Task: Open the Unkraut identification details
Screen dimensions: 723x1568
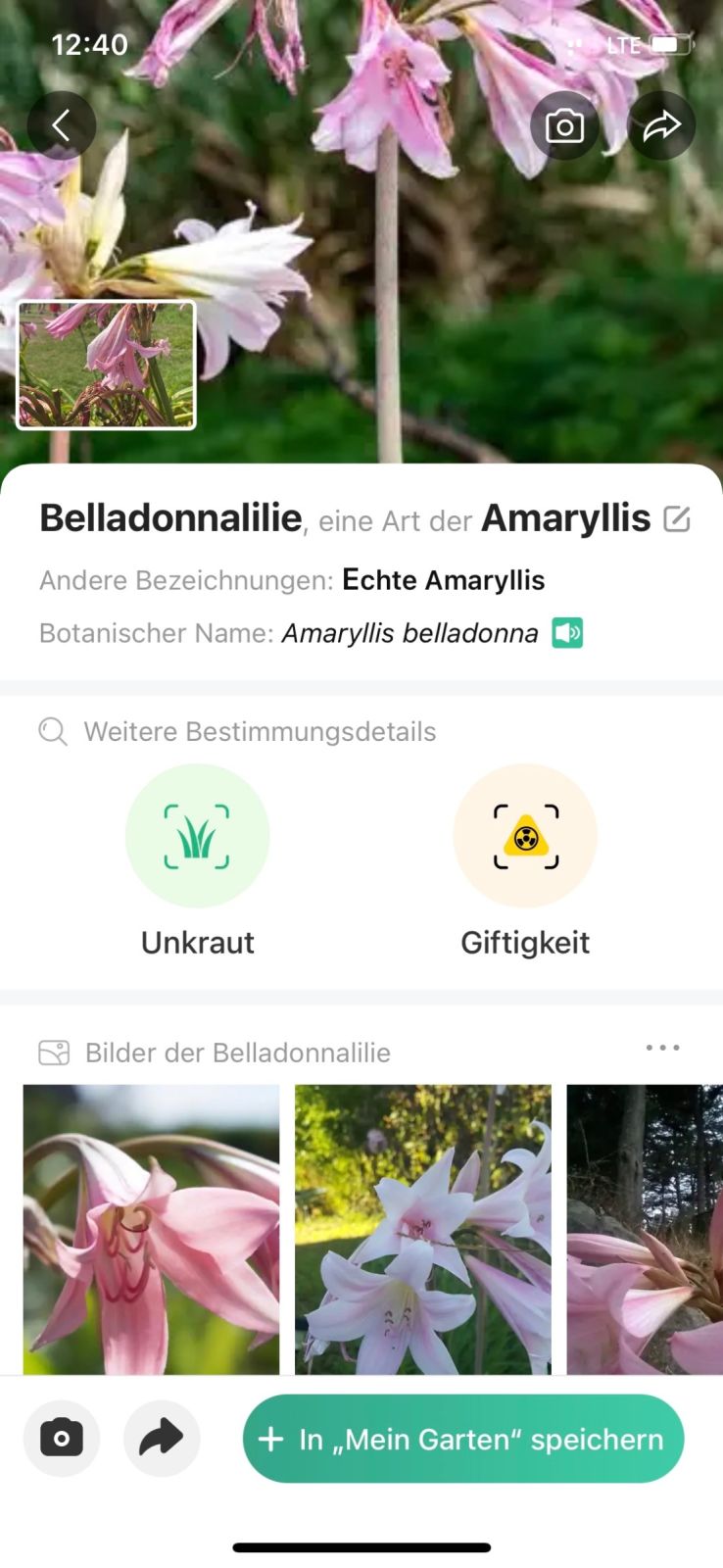Action: click(197, 836)
